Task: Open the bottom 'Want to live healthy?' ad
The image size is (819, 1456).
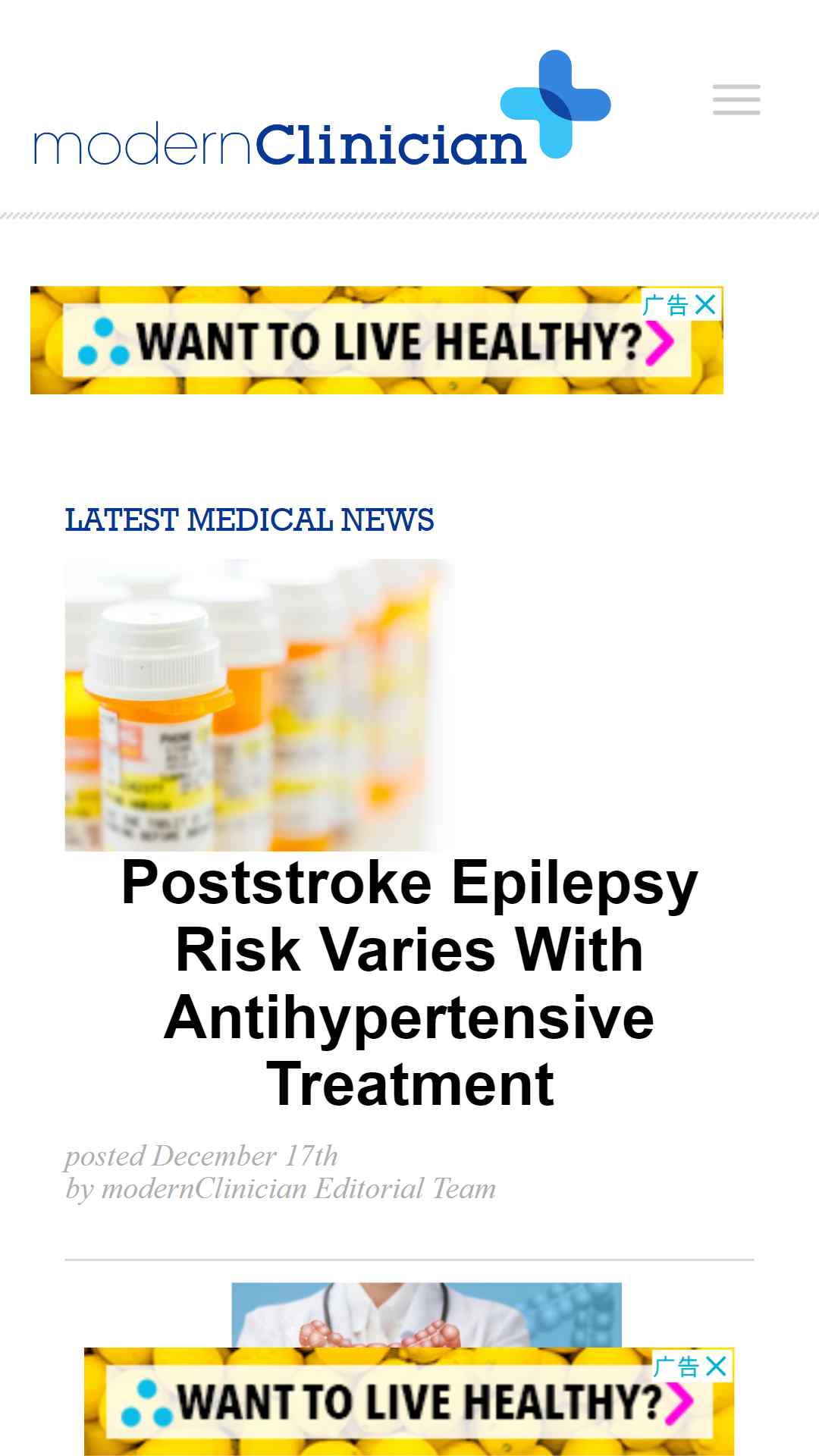Action: [x=409, y=1401]
